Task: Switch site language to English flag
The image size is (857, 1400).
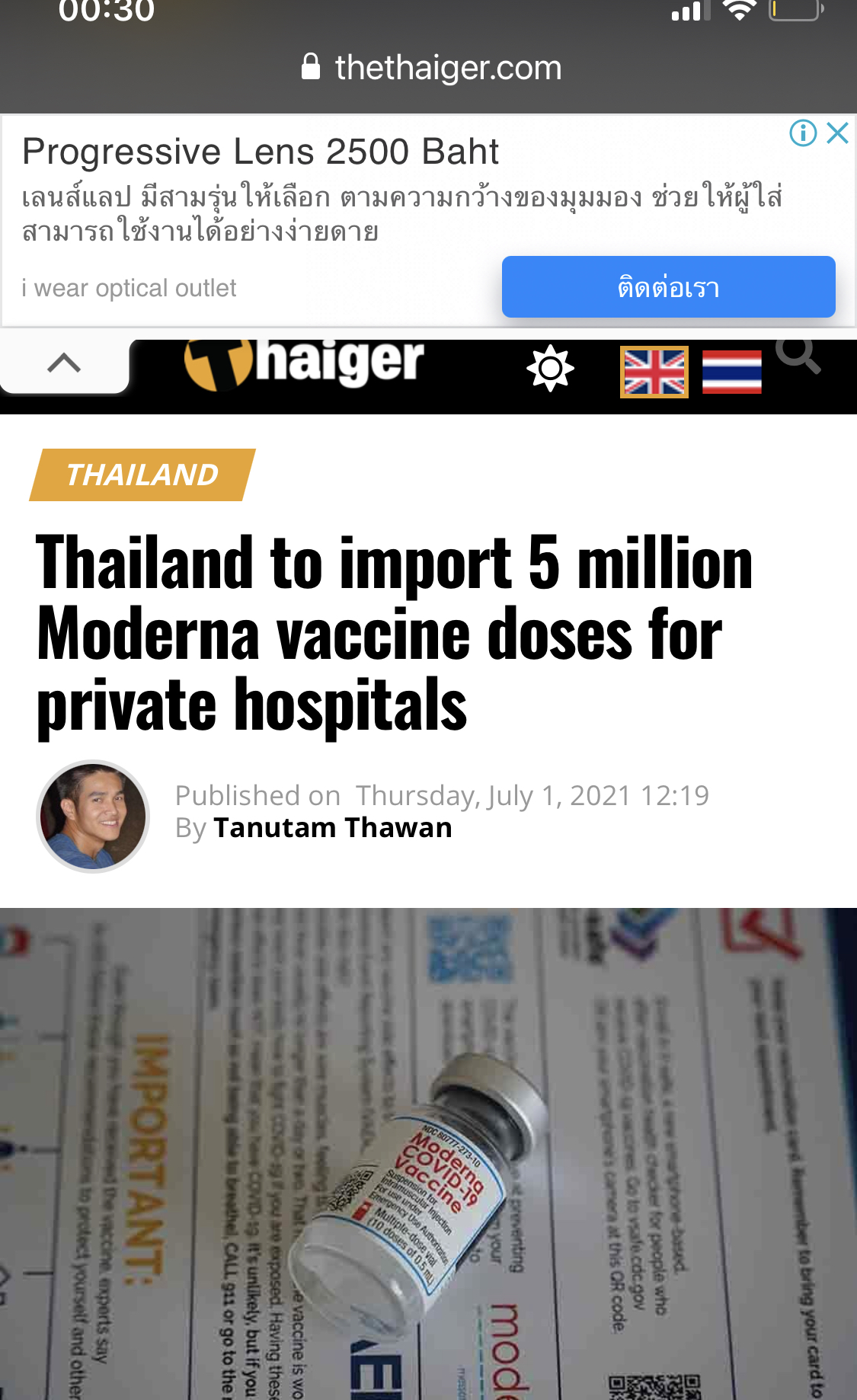Action: coord(654,372)
